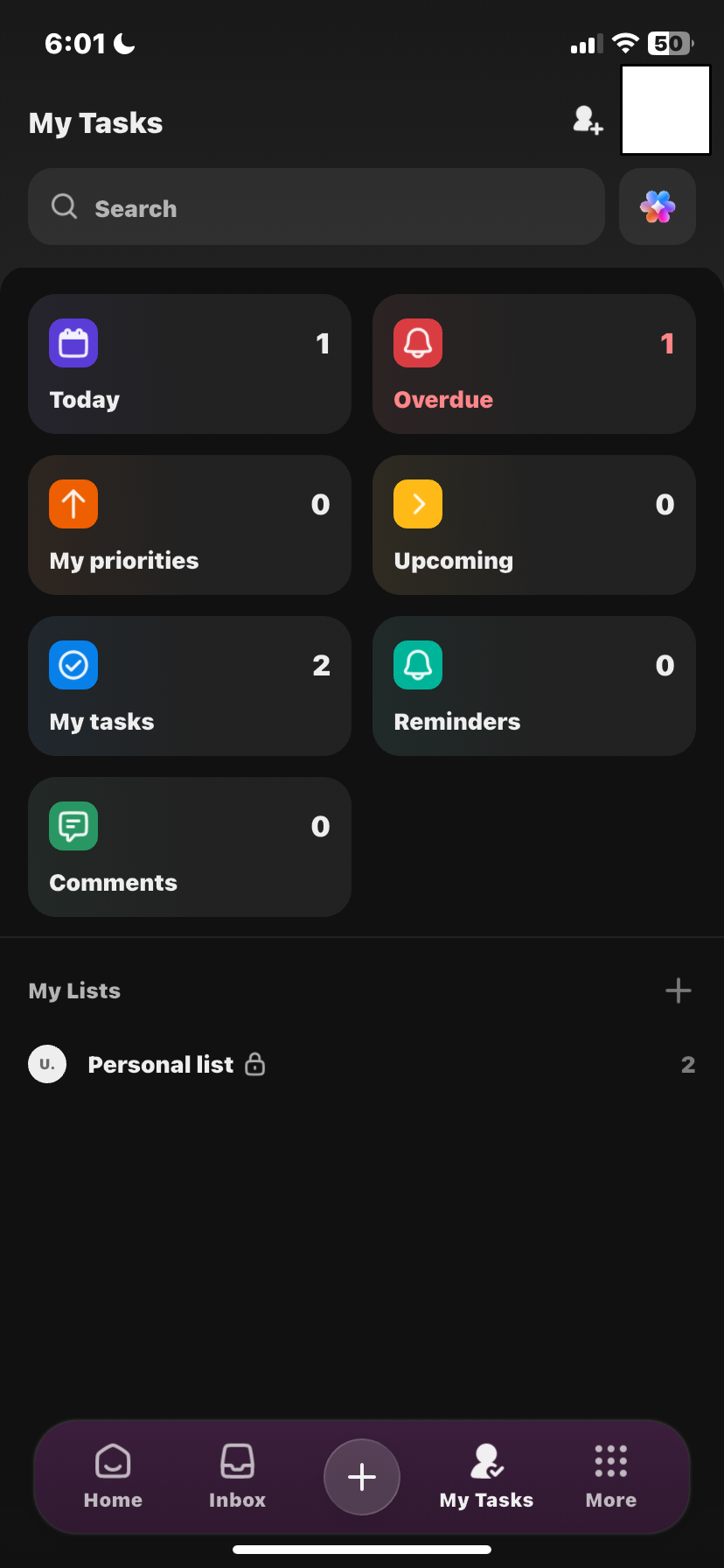Open the Personal list entry
The image size is (724, 1568).
160,1064
